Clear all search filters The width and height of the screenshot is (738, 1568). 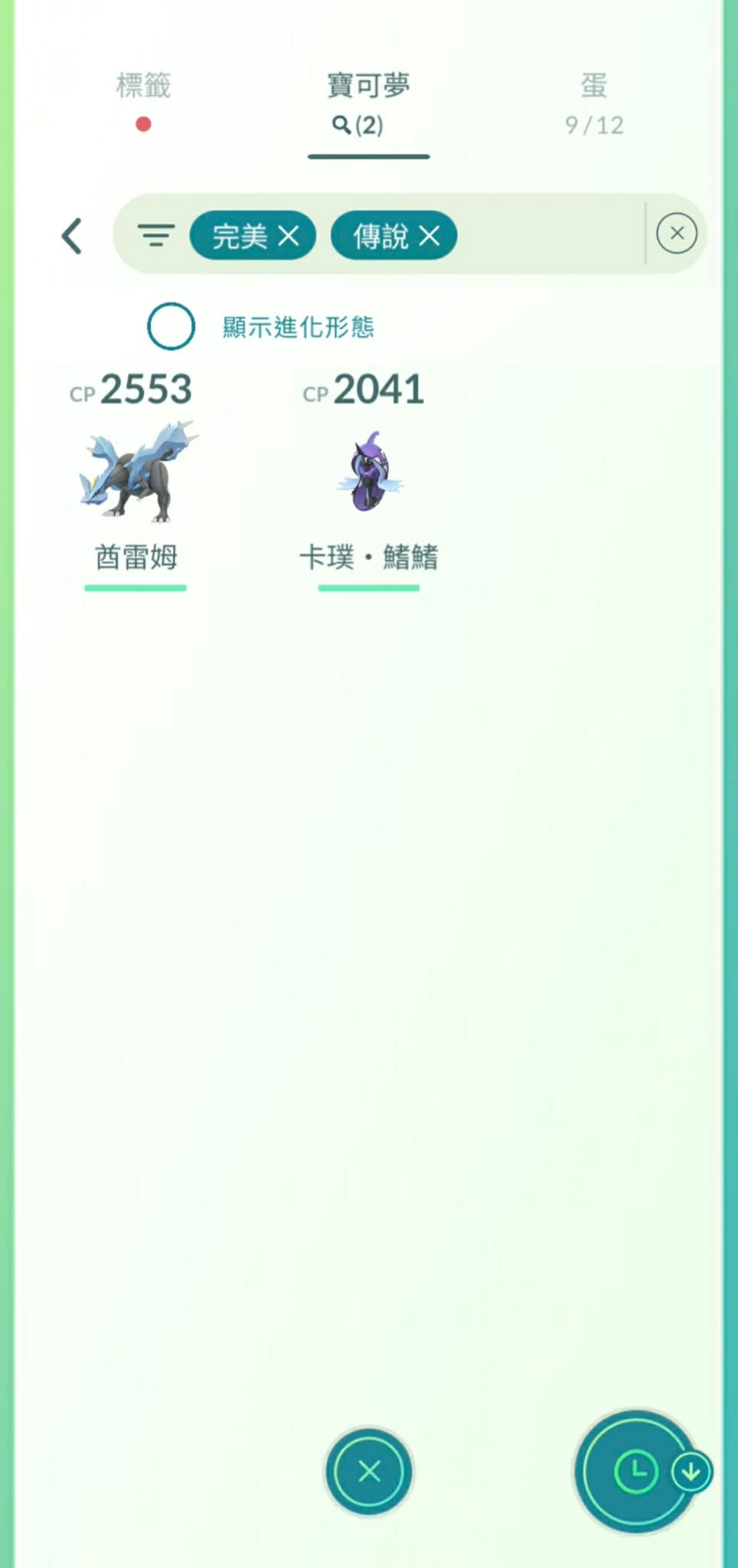676,234
